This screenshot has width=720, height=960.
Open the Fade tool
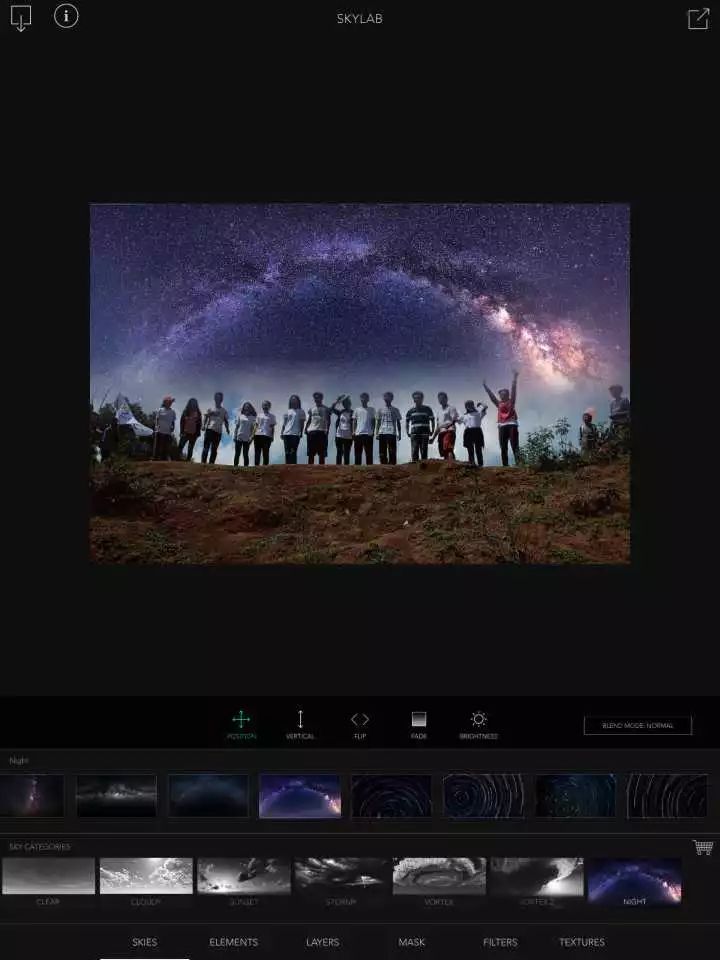click(x=419, y=724)
